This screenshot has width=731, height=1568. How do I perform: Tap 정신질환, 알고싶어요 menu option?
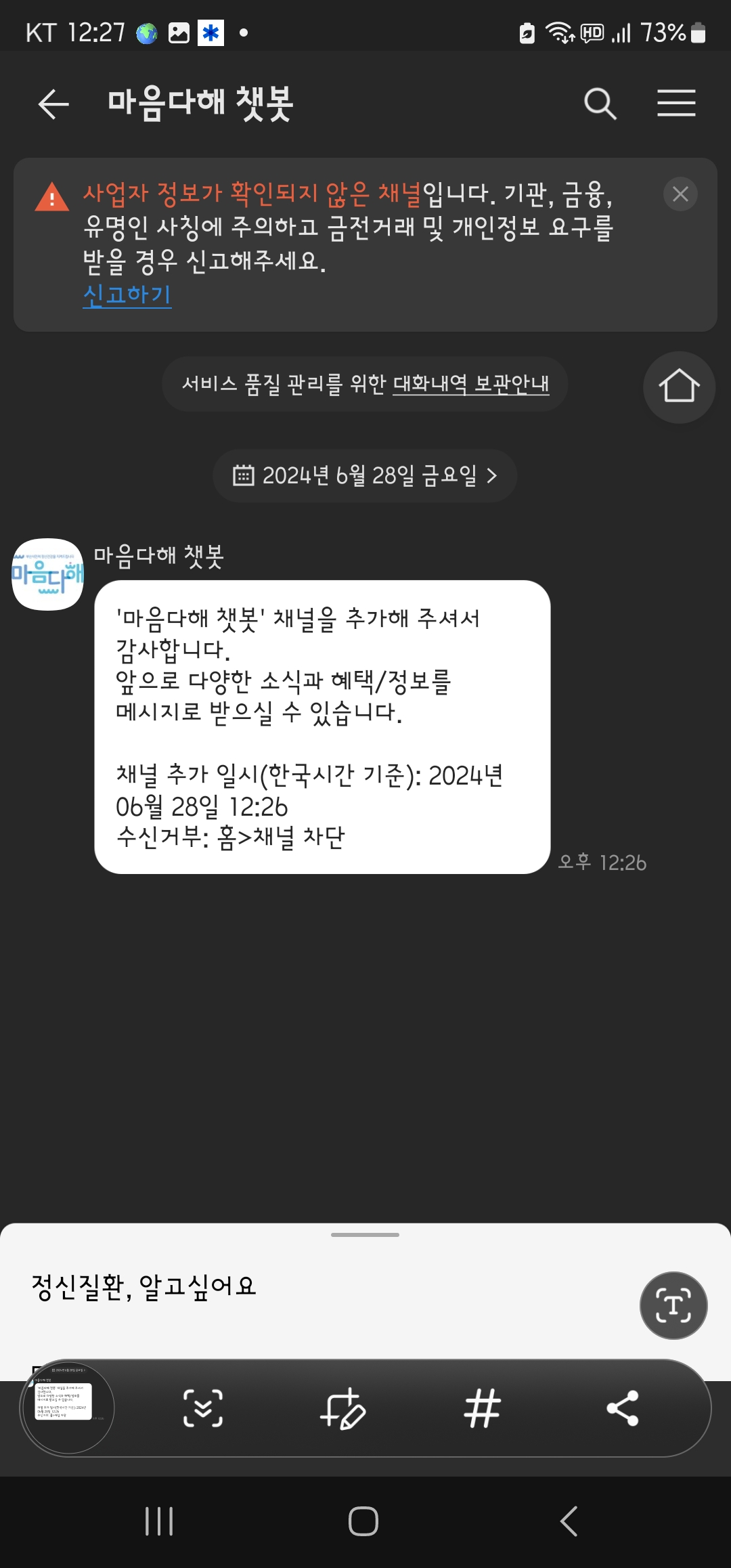144,1286
